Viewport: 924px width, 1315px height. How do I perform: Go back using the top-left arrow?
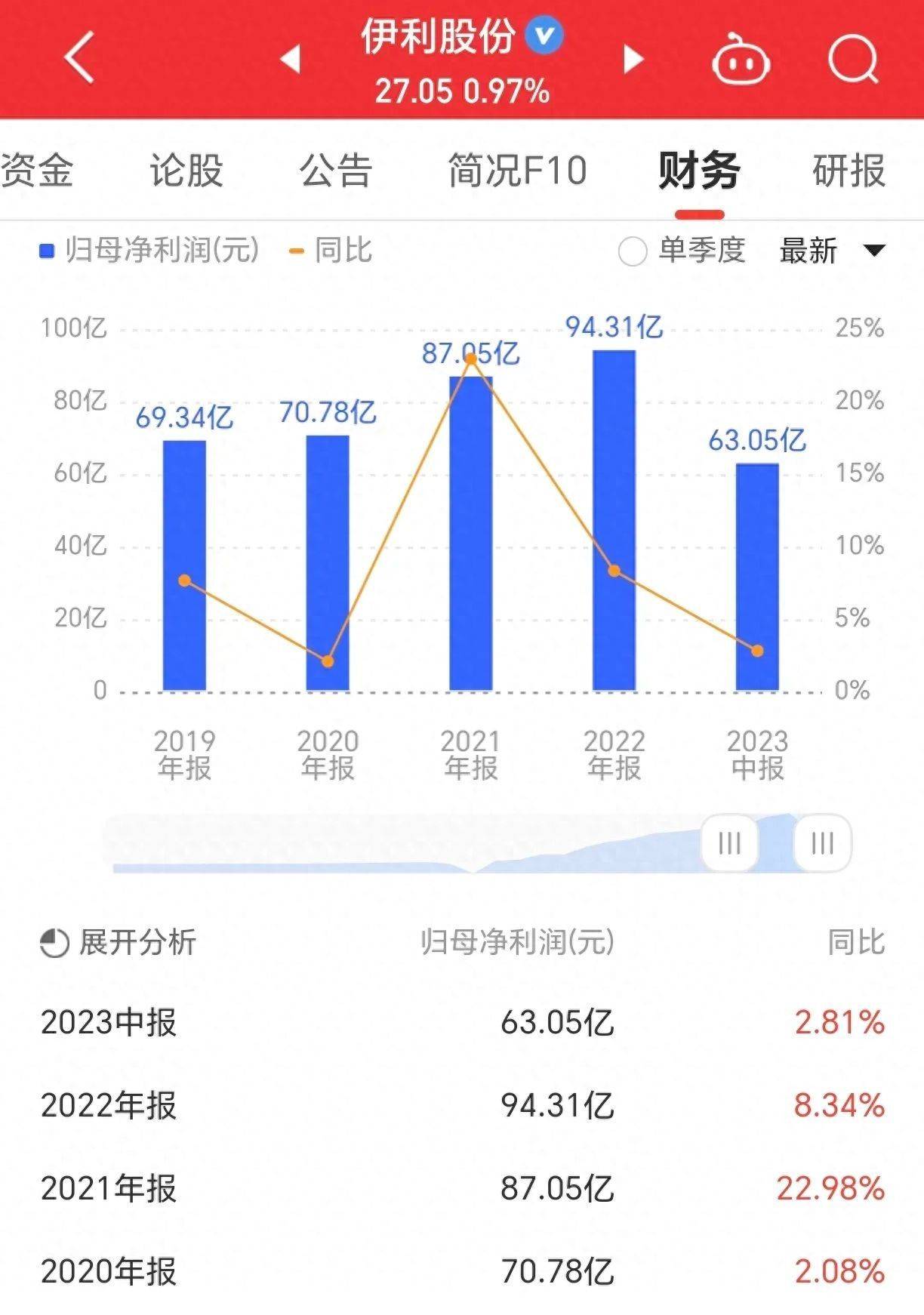click(x=79, y=57)
